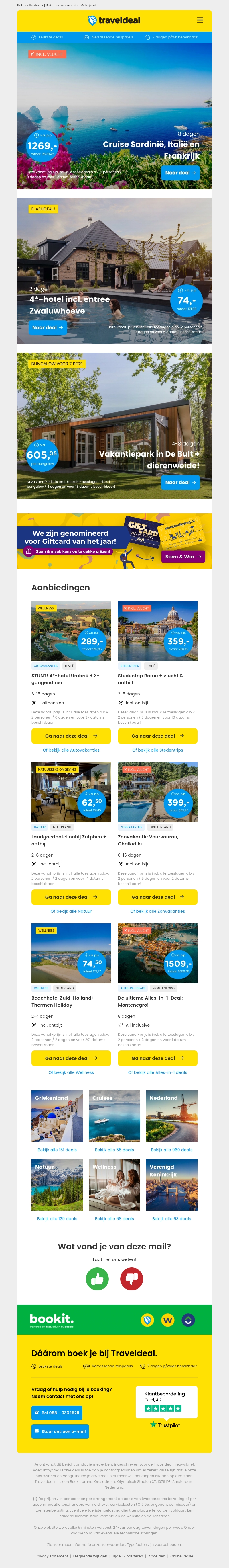Image resolution: width=229 pixels, height=1568 pixels.
Task: Open the Privacy statement link
Action: coord(52,1556)
